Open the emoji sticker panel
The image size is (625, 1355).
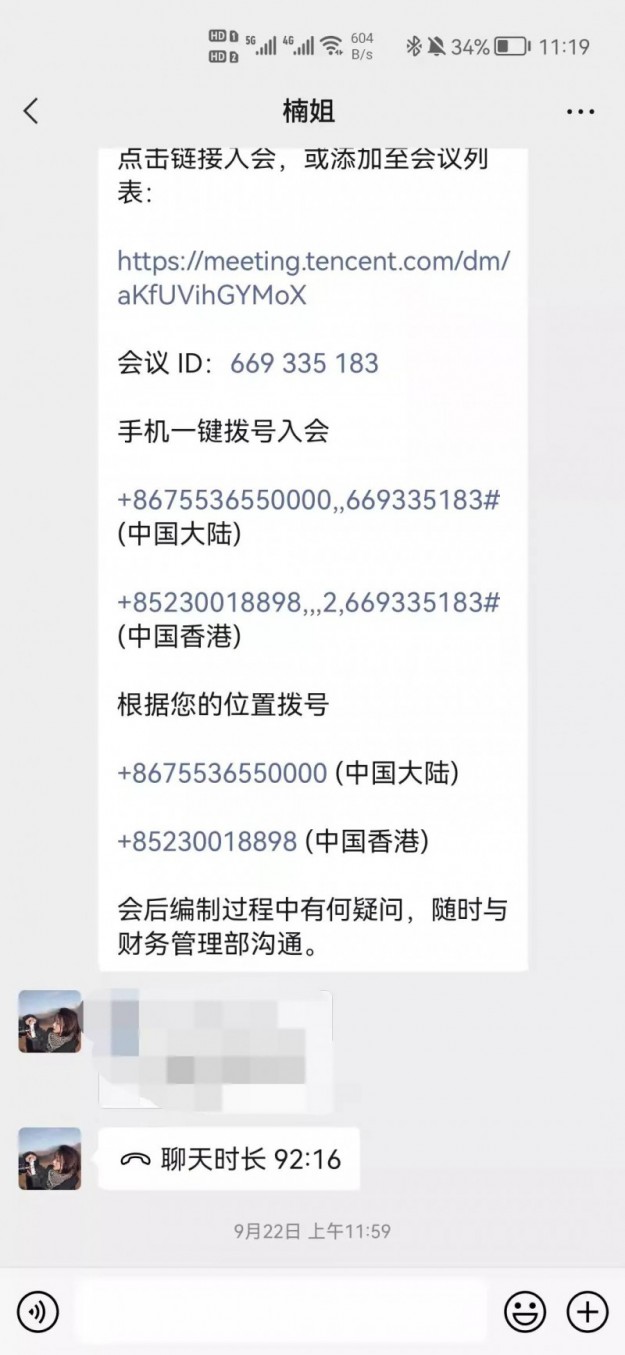[x=524, y=1310]
